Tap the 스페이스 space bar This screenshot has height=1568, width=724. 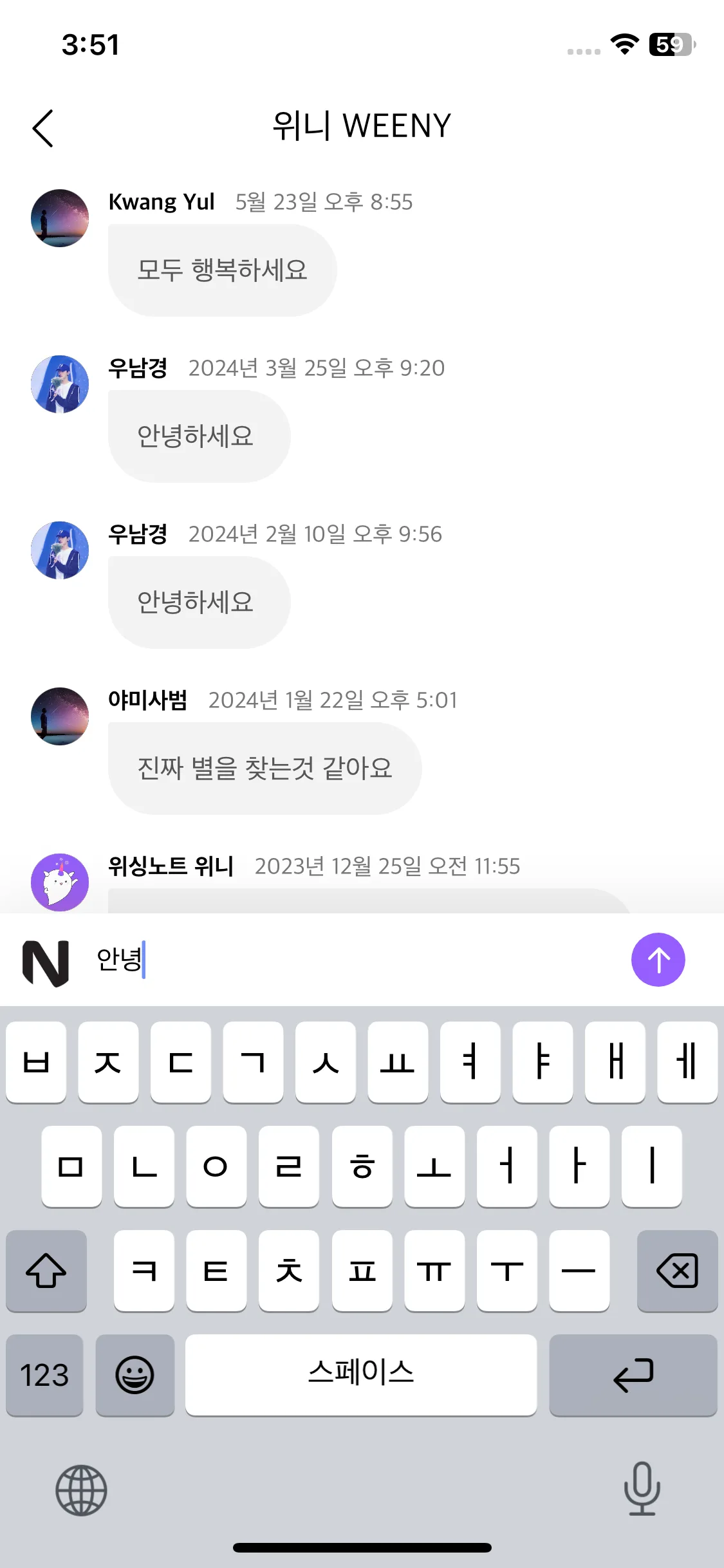360,1375
